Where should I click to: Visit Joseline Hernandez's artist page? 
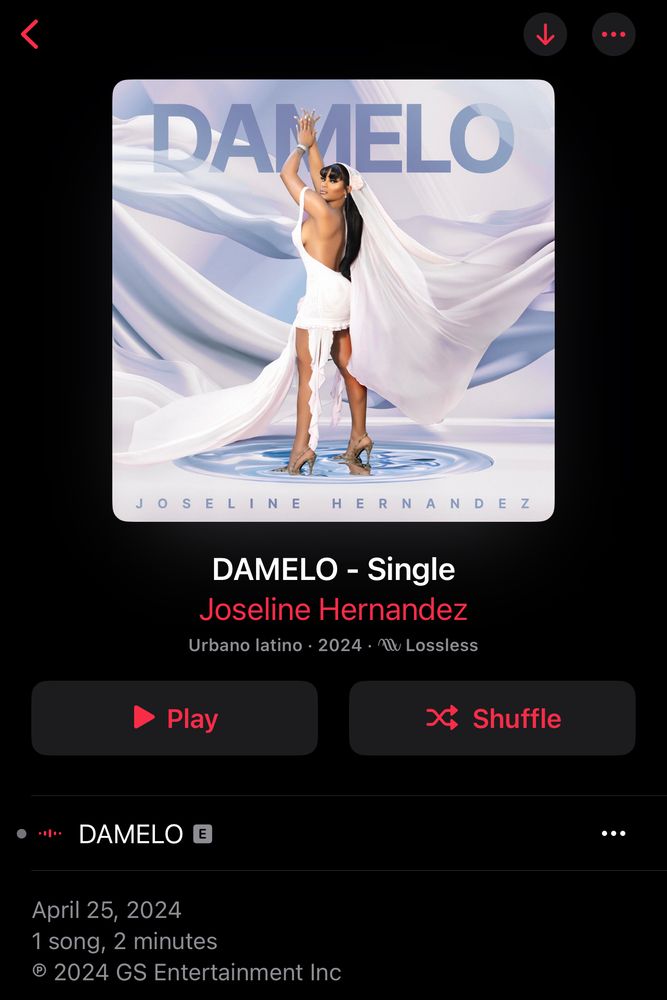pos(334,609)
